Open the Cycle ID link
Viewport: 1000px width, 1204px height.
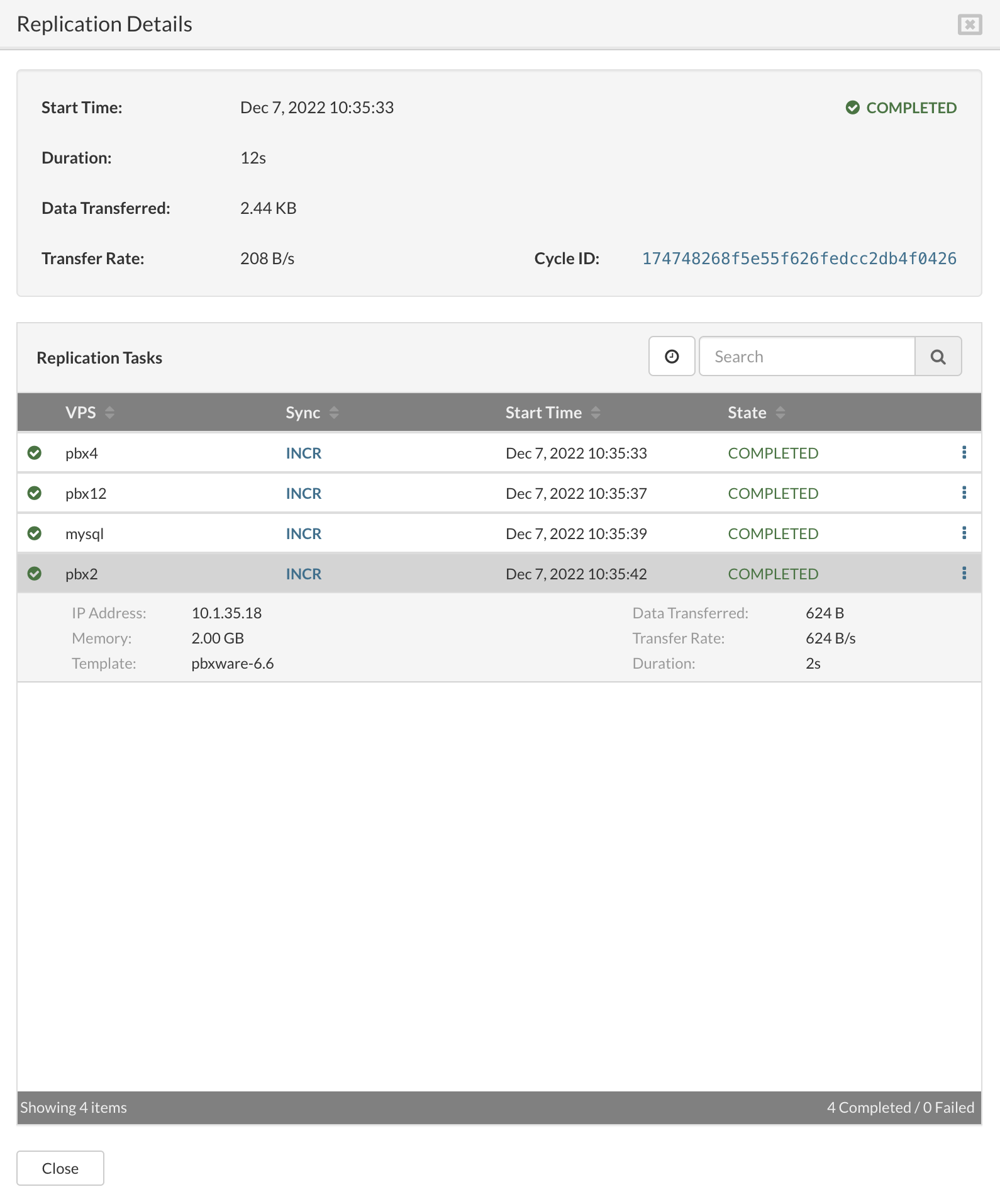click(799, 257)
